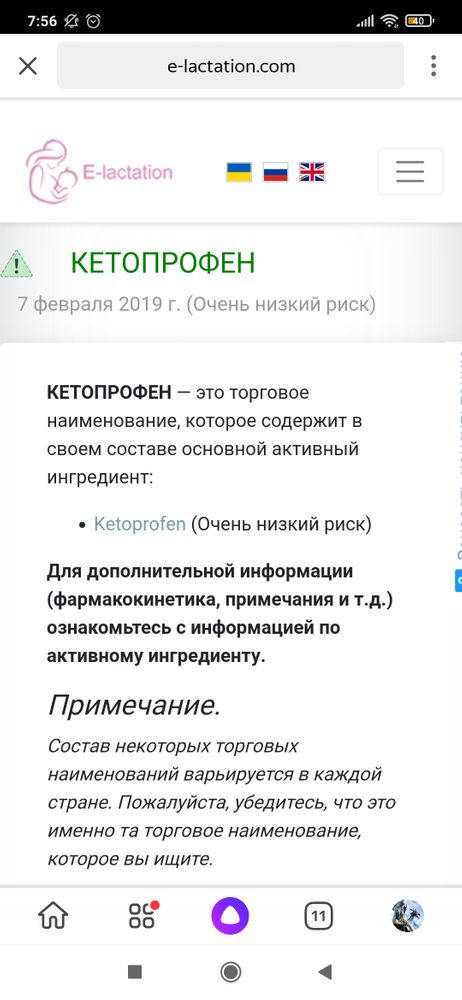Switch site language to Ukrainian flag

click(x=239, y=172)
